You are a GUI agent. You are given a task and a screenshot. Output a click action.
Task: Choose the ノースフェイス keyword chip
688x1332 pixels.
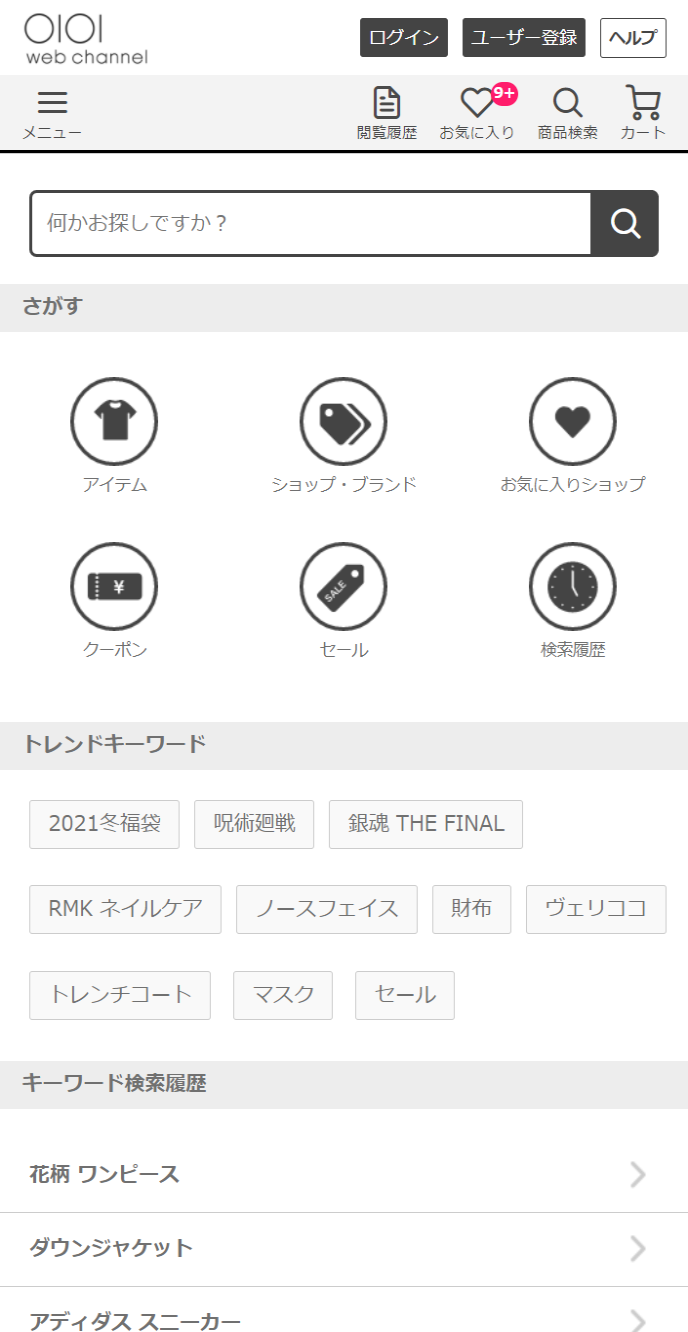(x=327, y=909)
